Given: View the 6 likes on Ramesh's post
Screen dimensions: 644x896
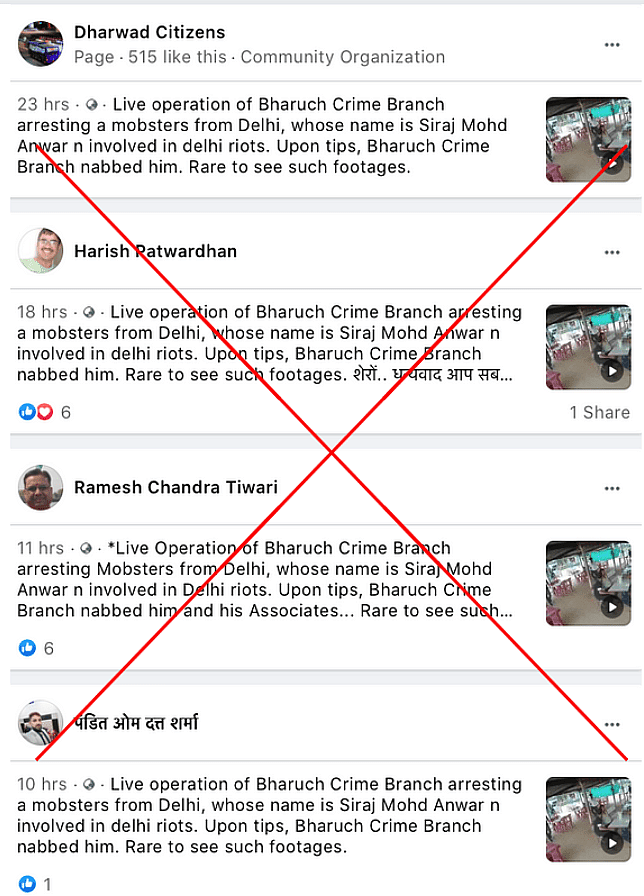Looking at the screenshot, I should (36, 648).
